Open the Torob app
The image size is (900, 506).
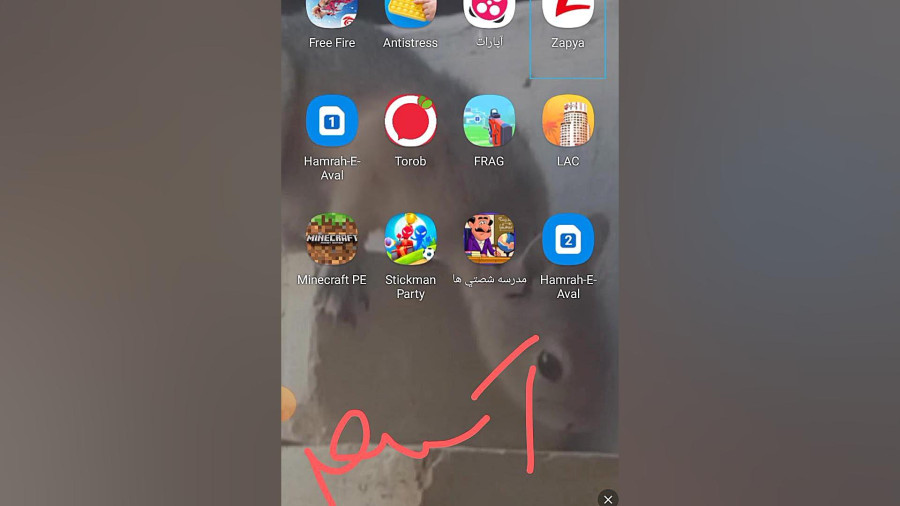coord(410,122)
